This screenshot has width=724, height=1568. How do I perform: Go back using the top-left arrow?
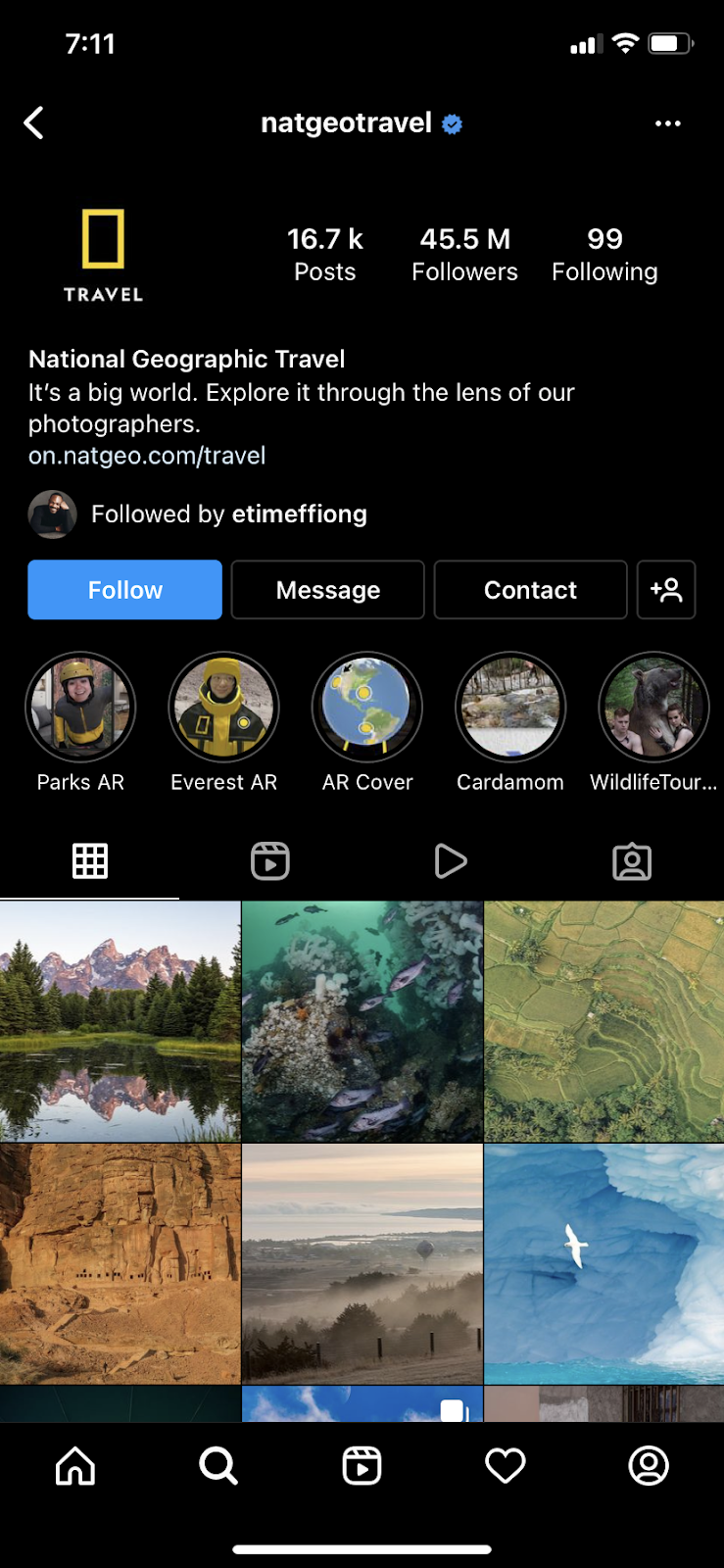34,123
